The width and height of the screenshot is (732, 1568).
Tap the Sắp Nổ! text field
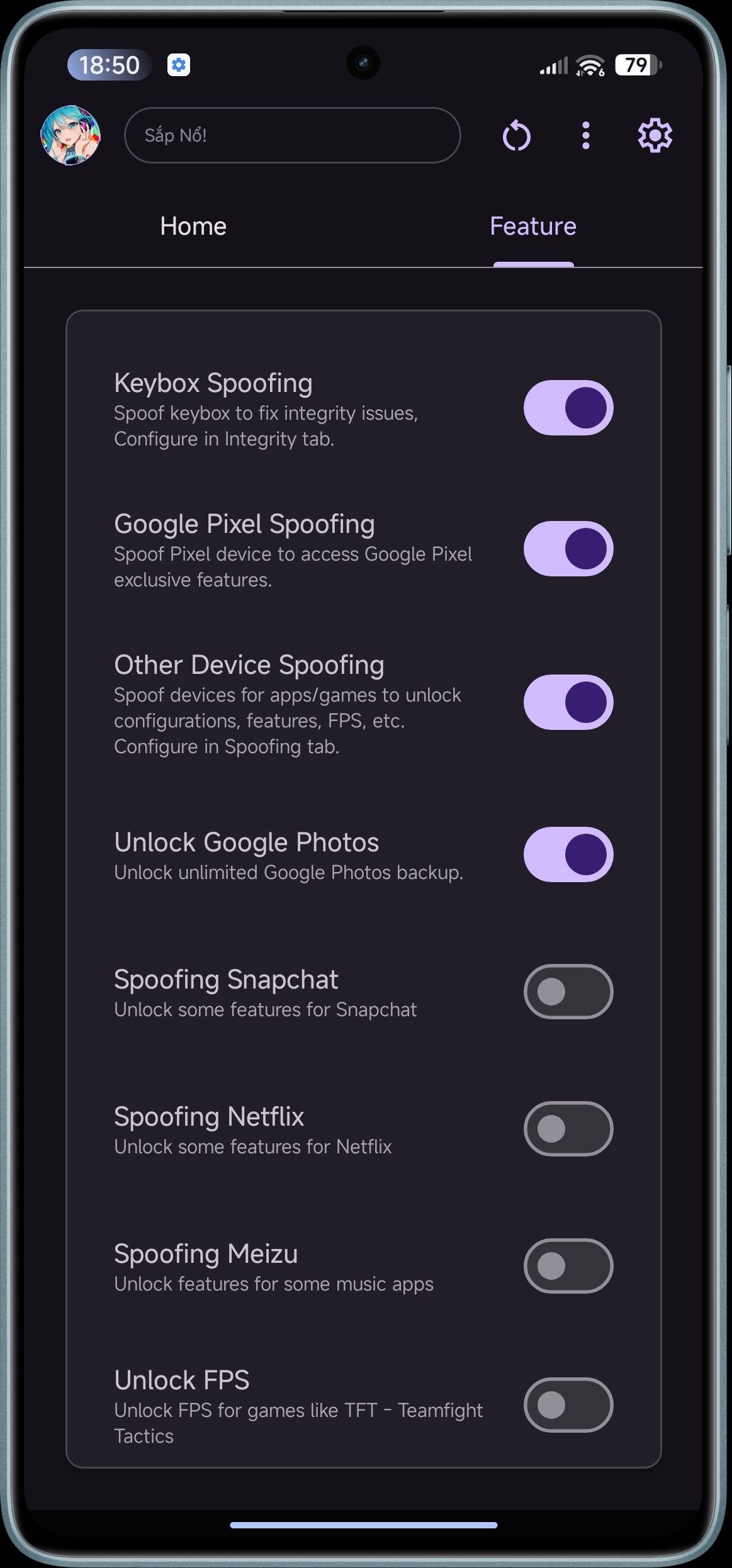coord(293,135)
